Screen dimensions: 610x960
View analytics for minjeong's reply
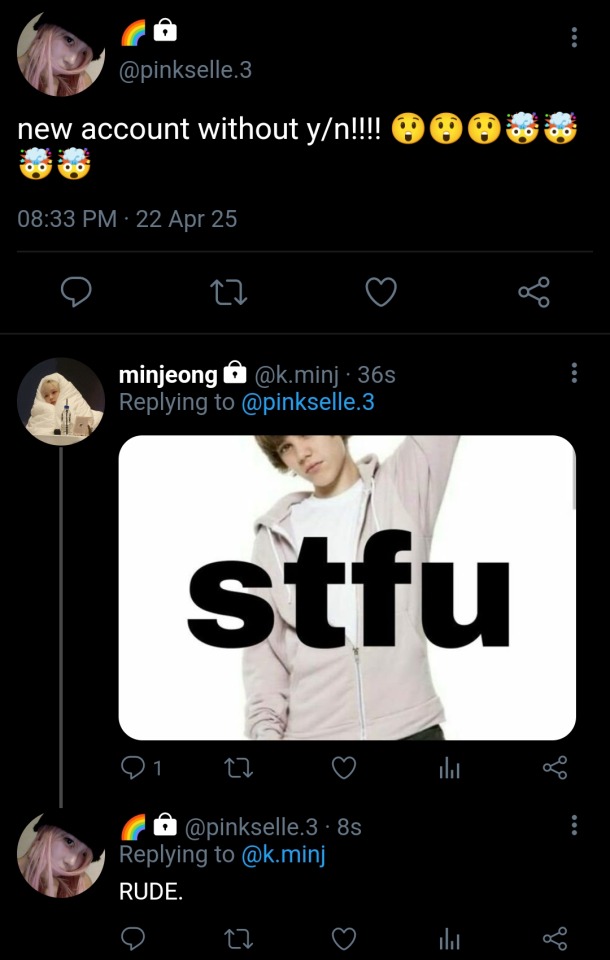[x=449, y=767]
